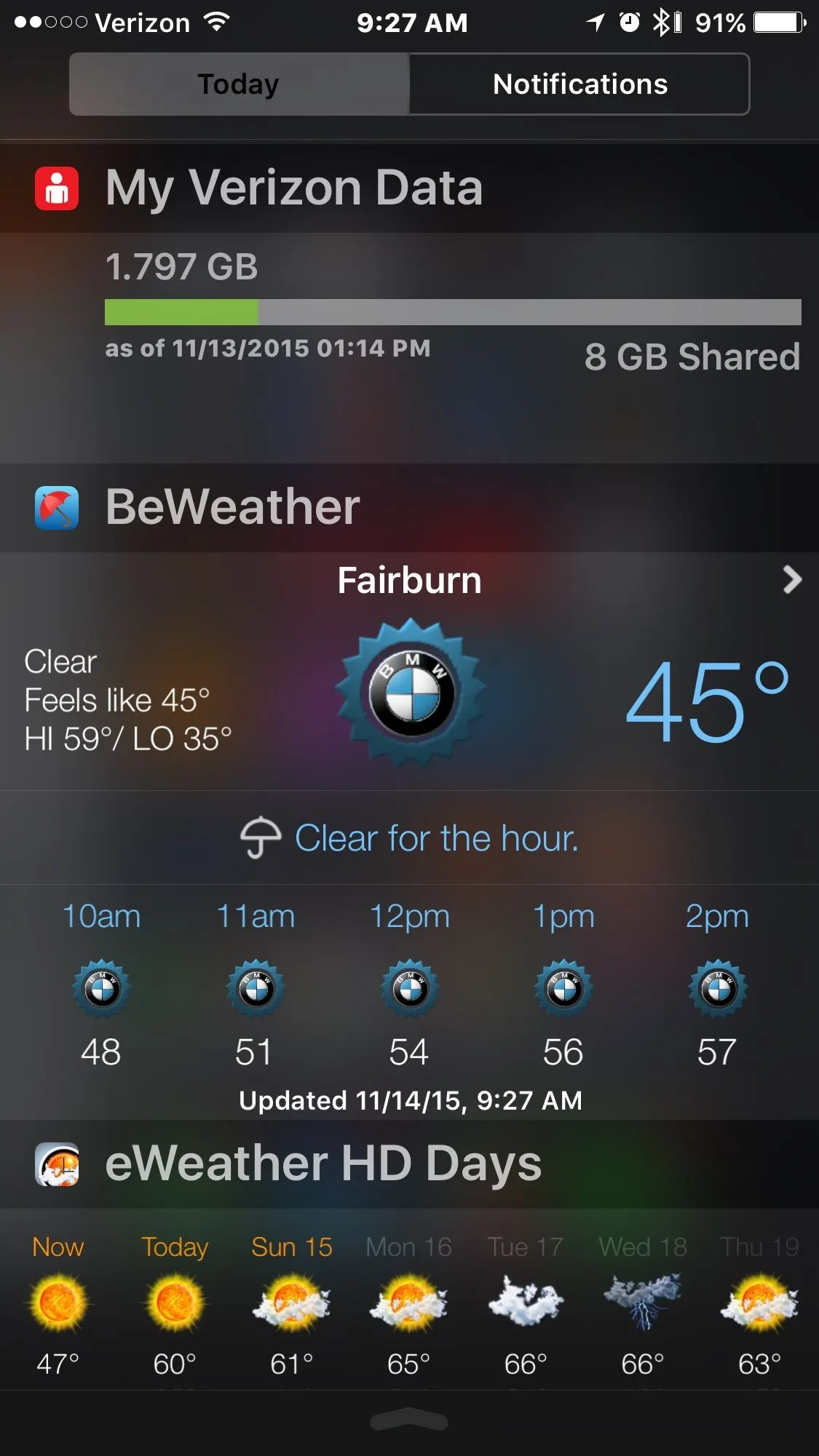
Task: Tap the grabber handle to close Notification Center
Action: point(409,1421)
